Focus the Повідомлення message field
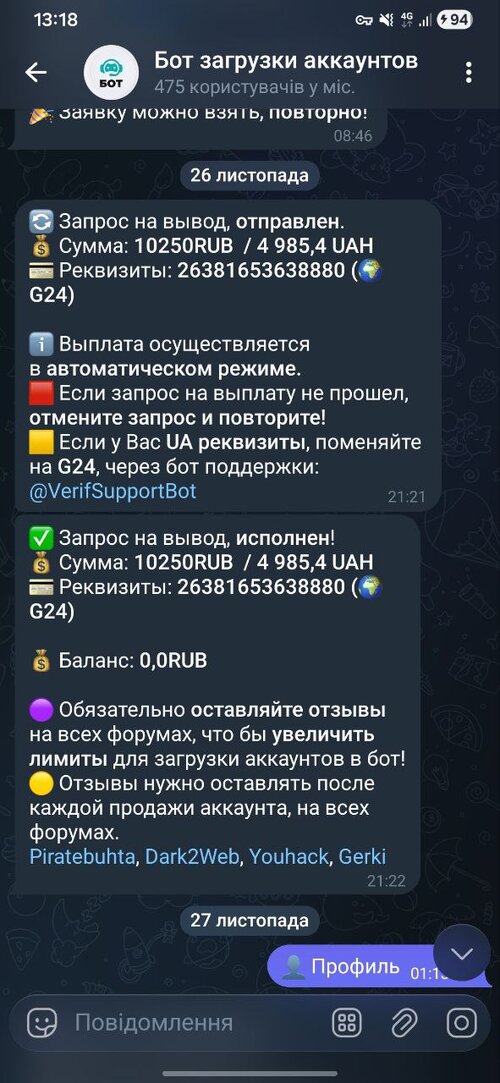 click(x=193, y=1023)
